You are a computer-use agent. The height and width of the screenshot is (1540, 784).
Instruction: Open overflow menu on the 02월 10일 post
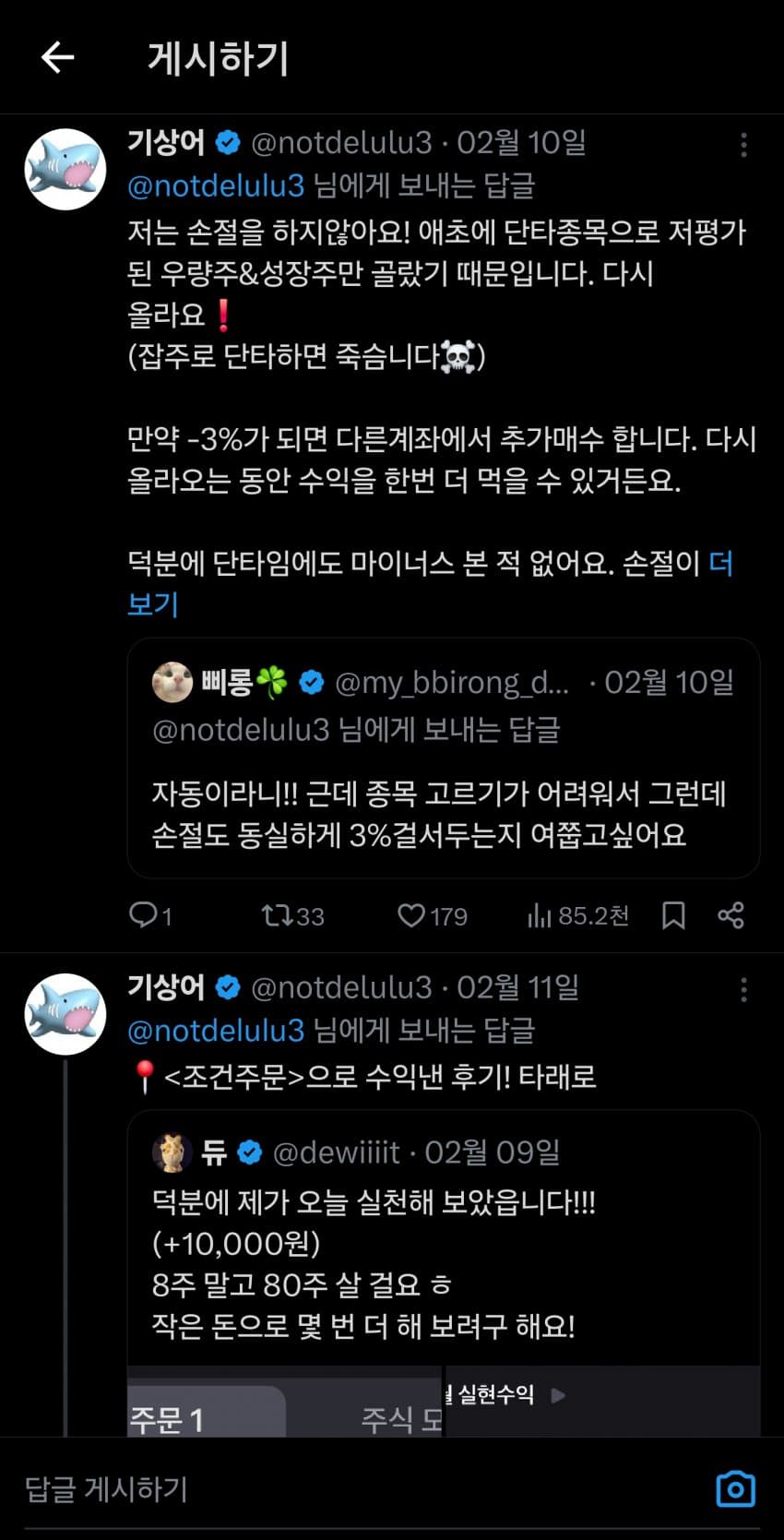click(743, 144)
